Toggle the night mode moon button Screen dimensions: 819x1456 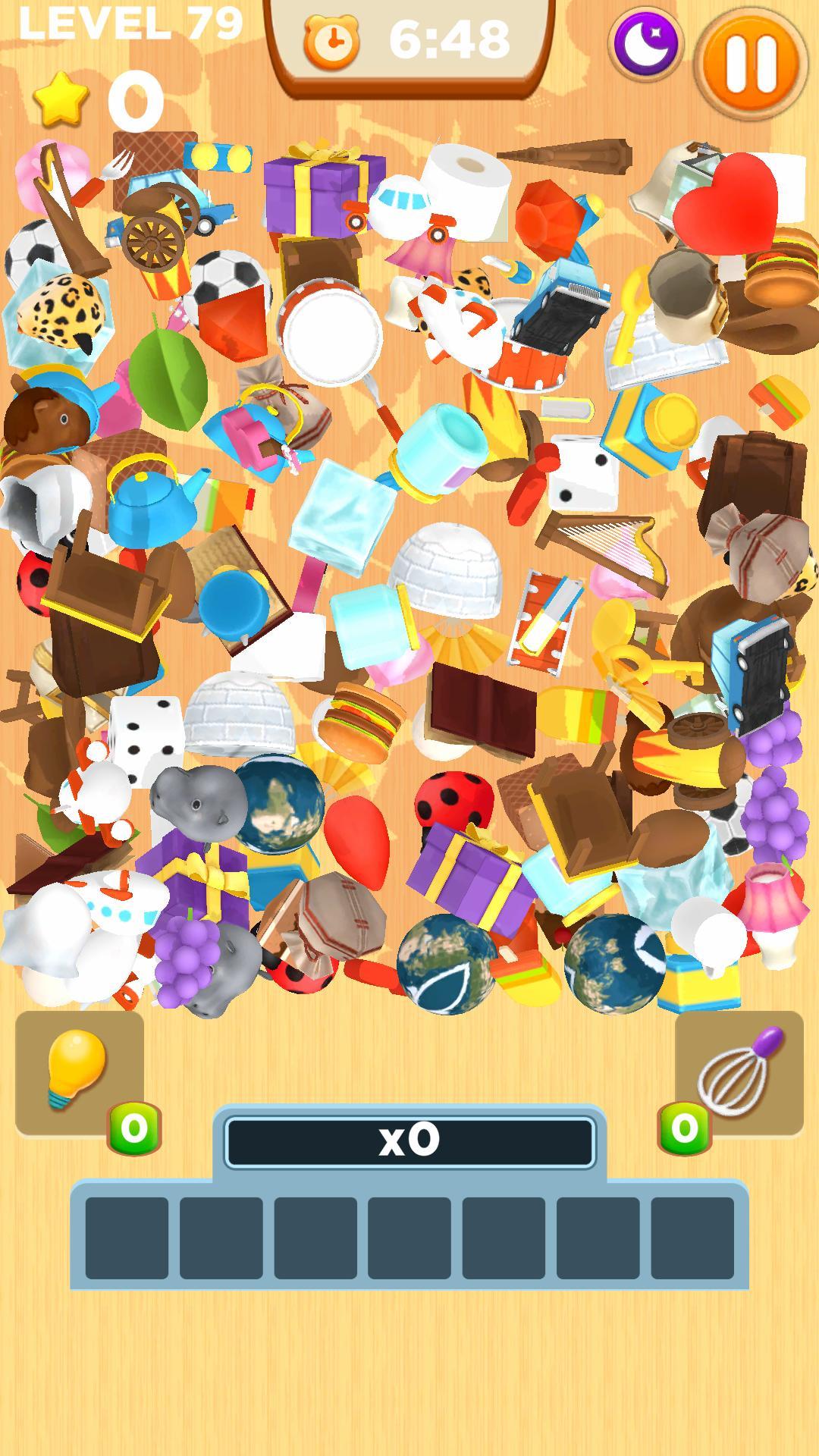click(645, 43)
